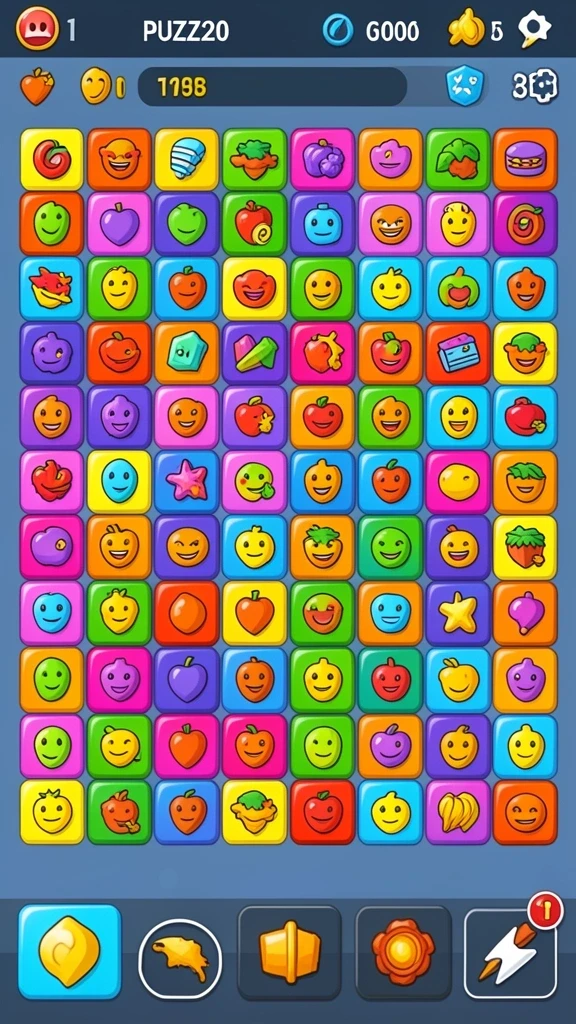This screenshot has width=576, height=1024.
Task: Tap the puzzle piece icon
Action: coord(543,86)
